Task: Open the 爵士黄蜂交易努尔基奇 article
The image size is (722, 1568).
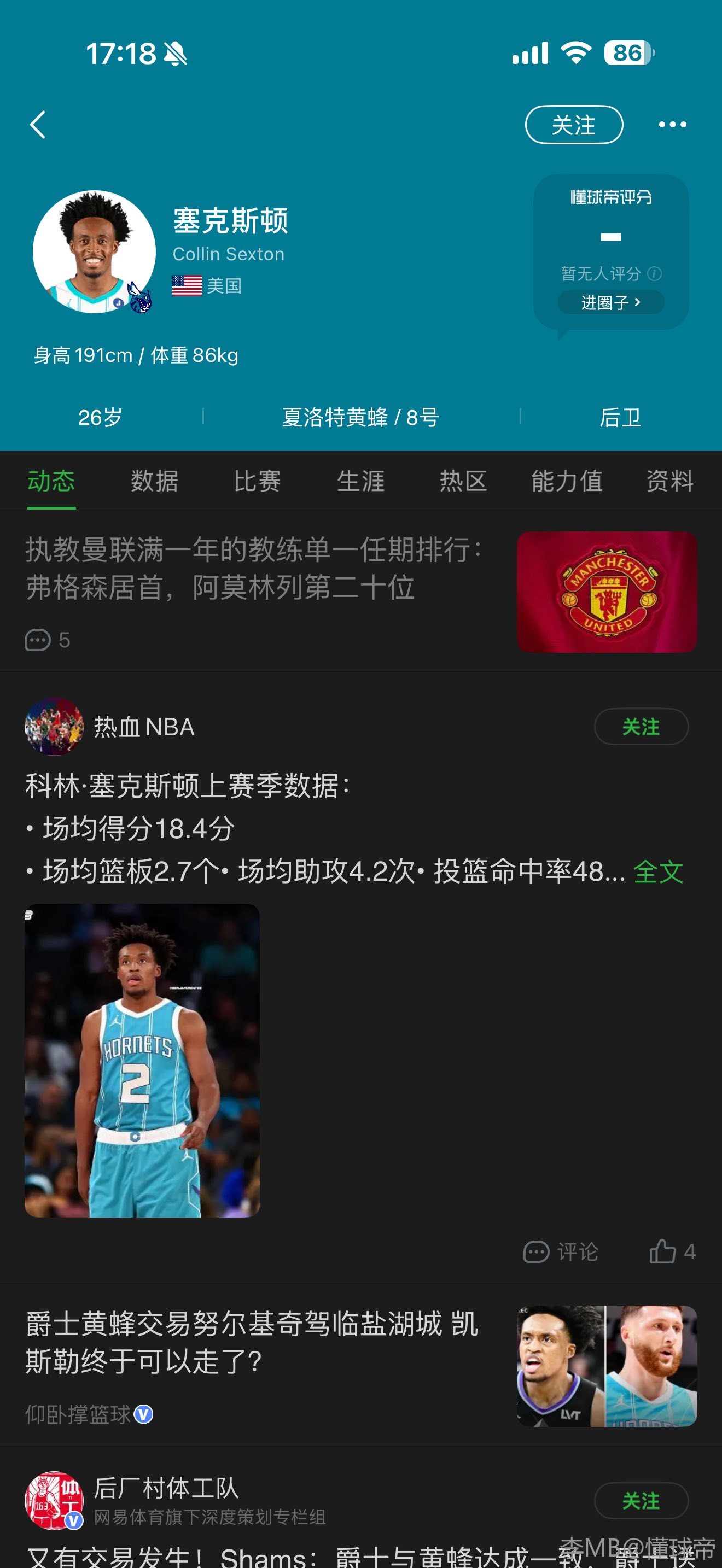Action: [x=253, y=1343]
